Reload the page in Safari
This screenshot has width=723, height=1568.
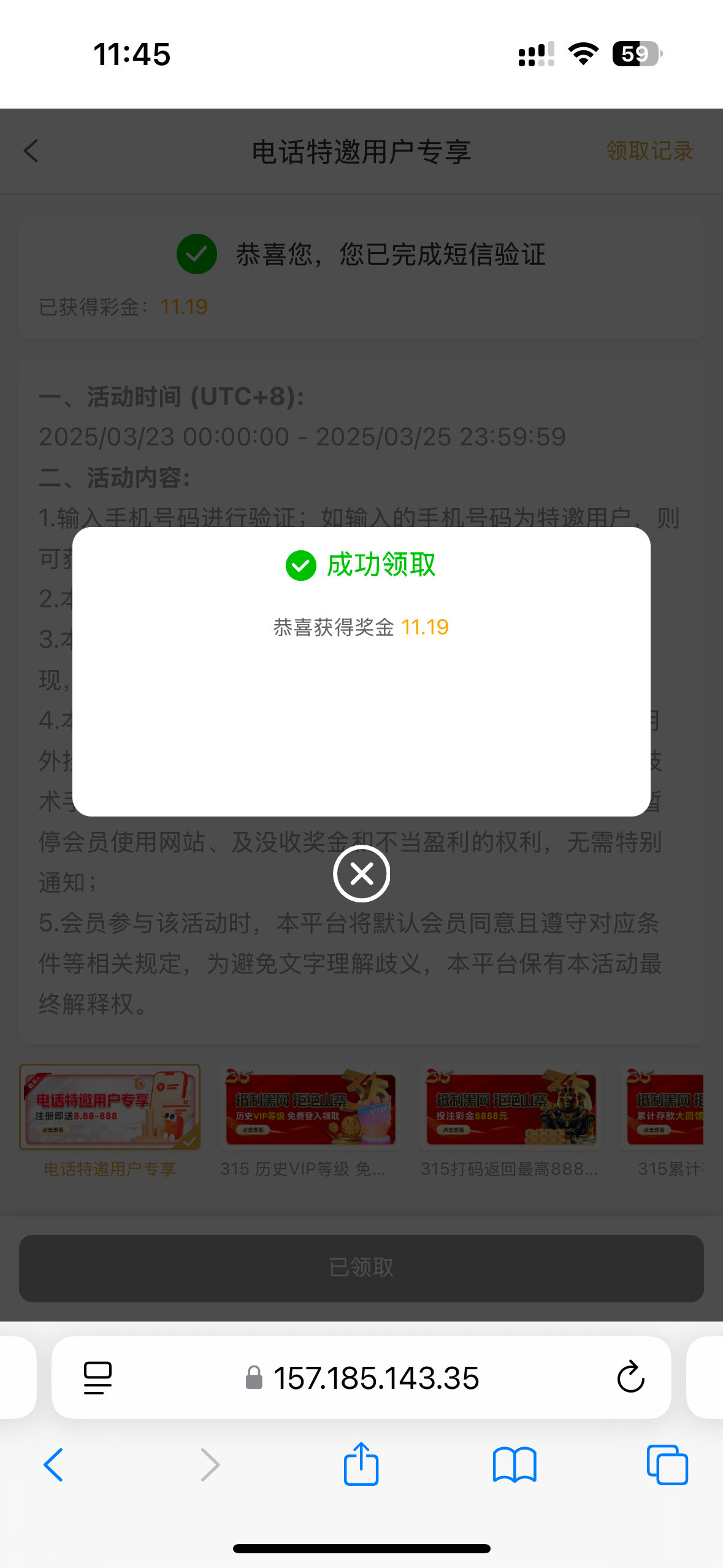click(630, 1378)
